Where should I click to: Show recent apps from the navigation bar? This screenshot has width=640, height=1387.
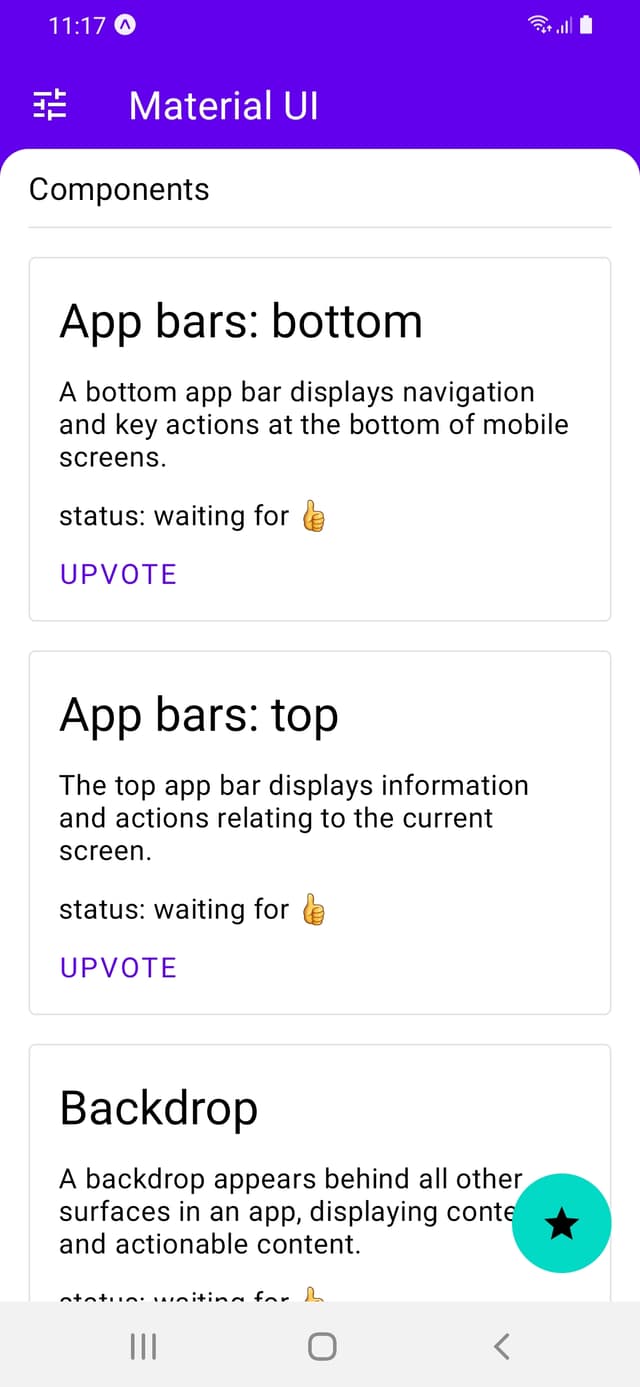[x=143, y=1346]
